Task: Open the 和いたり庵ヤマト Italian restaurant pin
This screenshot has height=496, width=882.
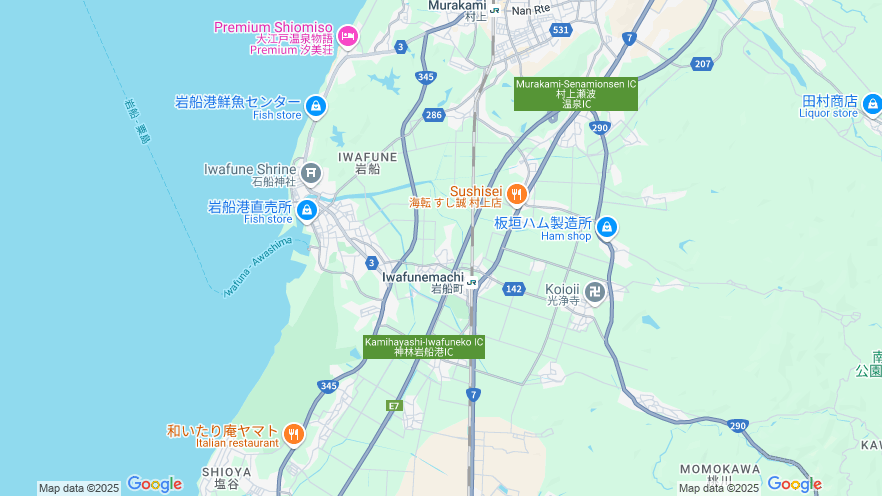Action: pyautogui.click(x=293, y=433)
